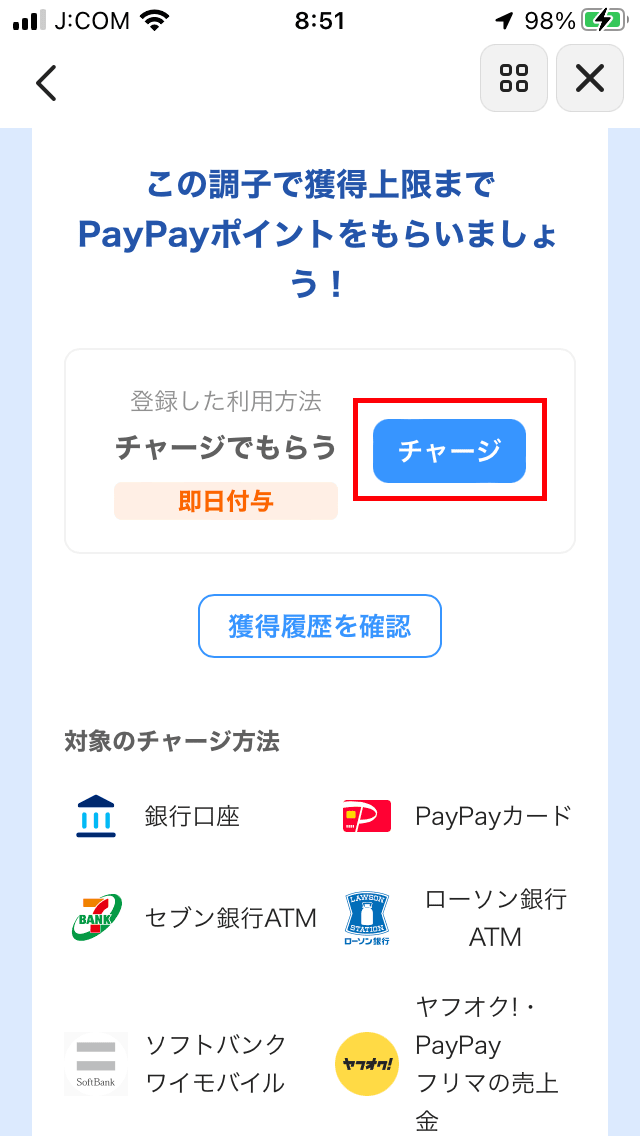
Task: Tap the blue チャージ button
Action: (x=449, y=451)
